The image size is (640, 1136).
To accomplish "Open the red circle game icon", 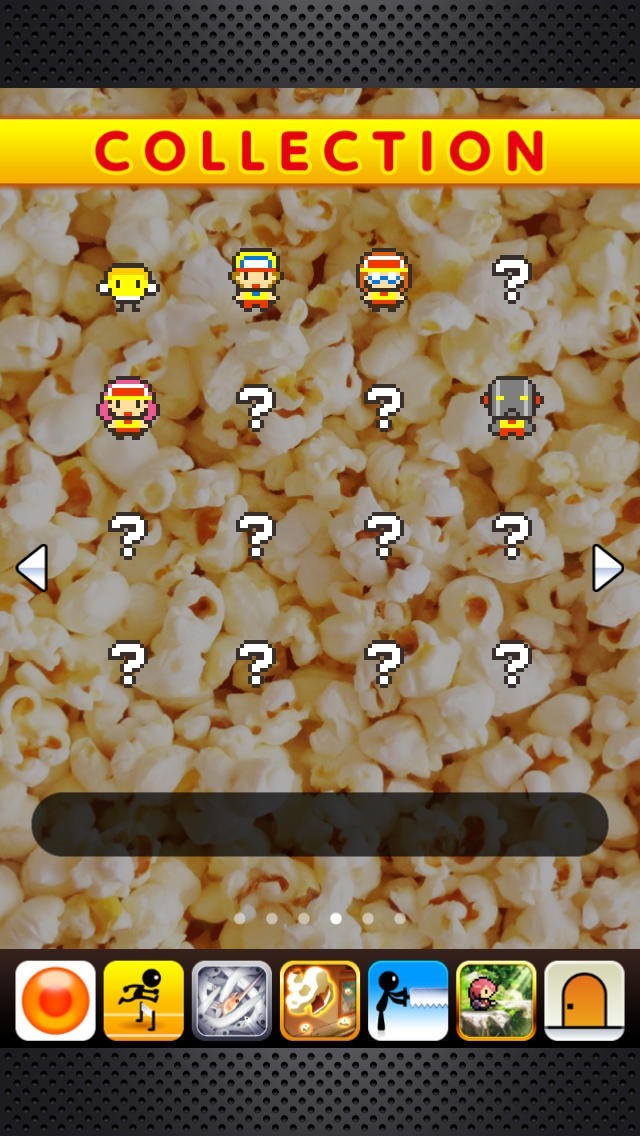I will pos(56,1001).
